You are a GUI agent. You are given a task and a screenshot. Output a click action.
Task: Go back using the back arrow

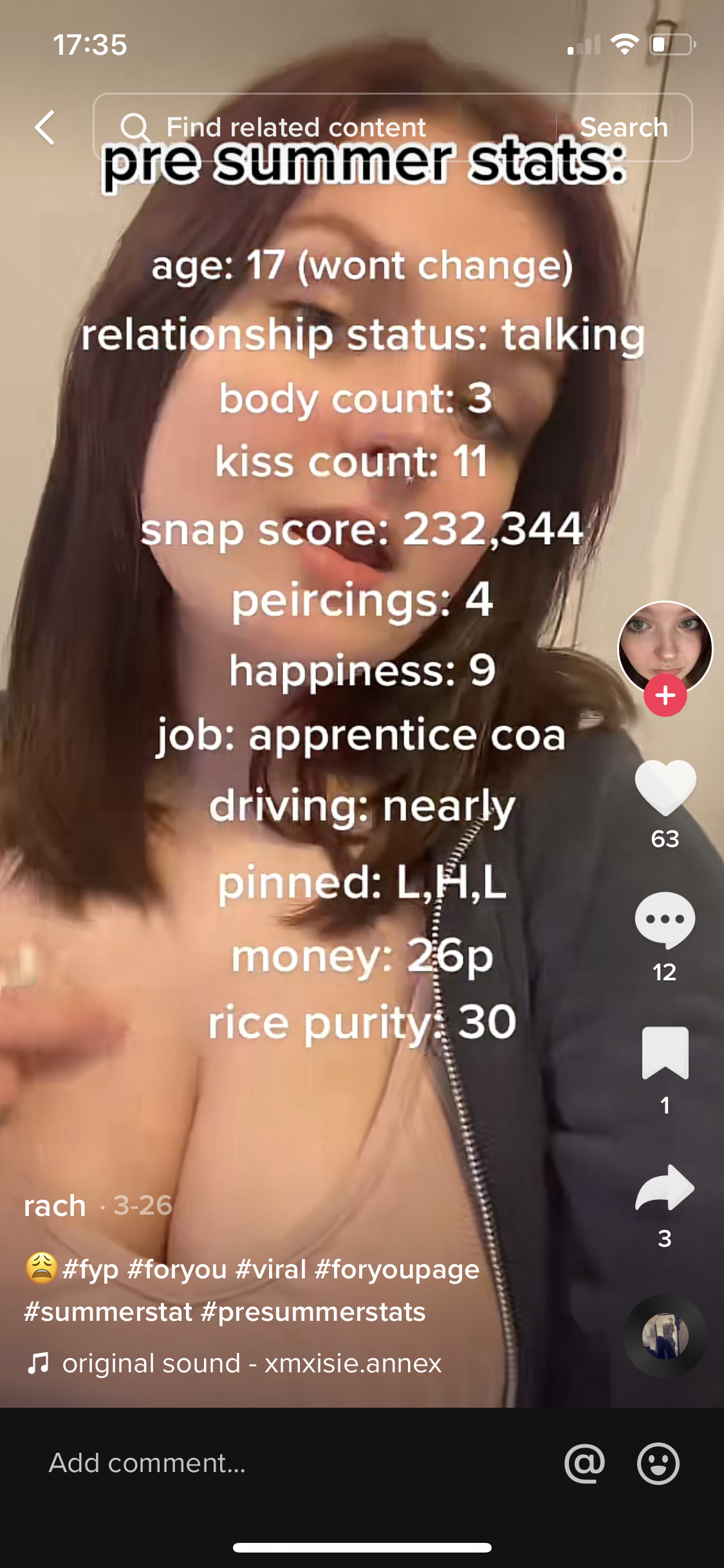click(x=45, y=127)
